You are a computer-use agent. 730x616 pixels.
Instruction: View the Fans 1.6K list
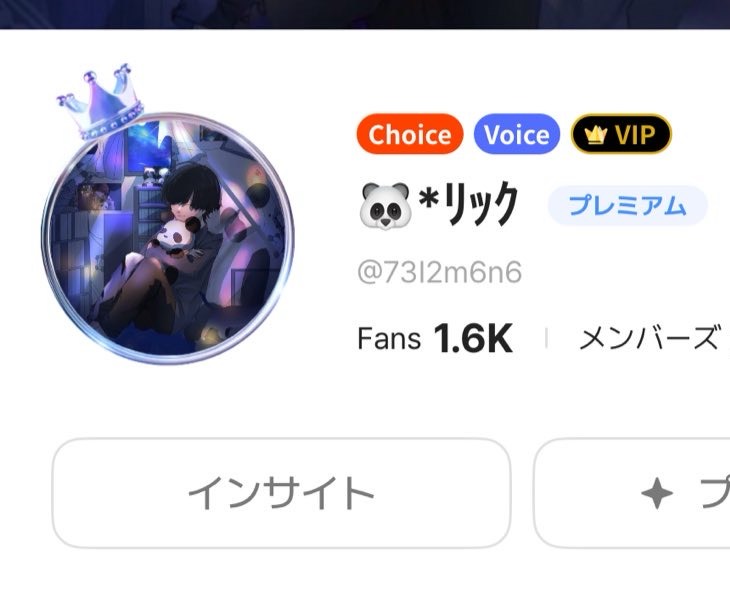click(x=435, y=339)
